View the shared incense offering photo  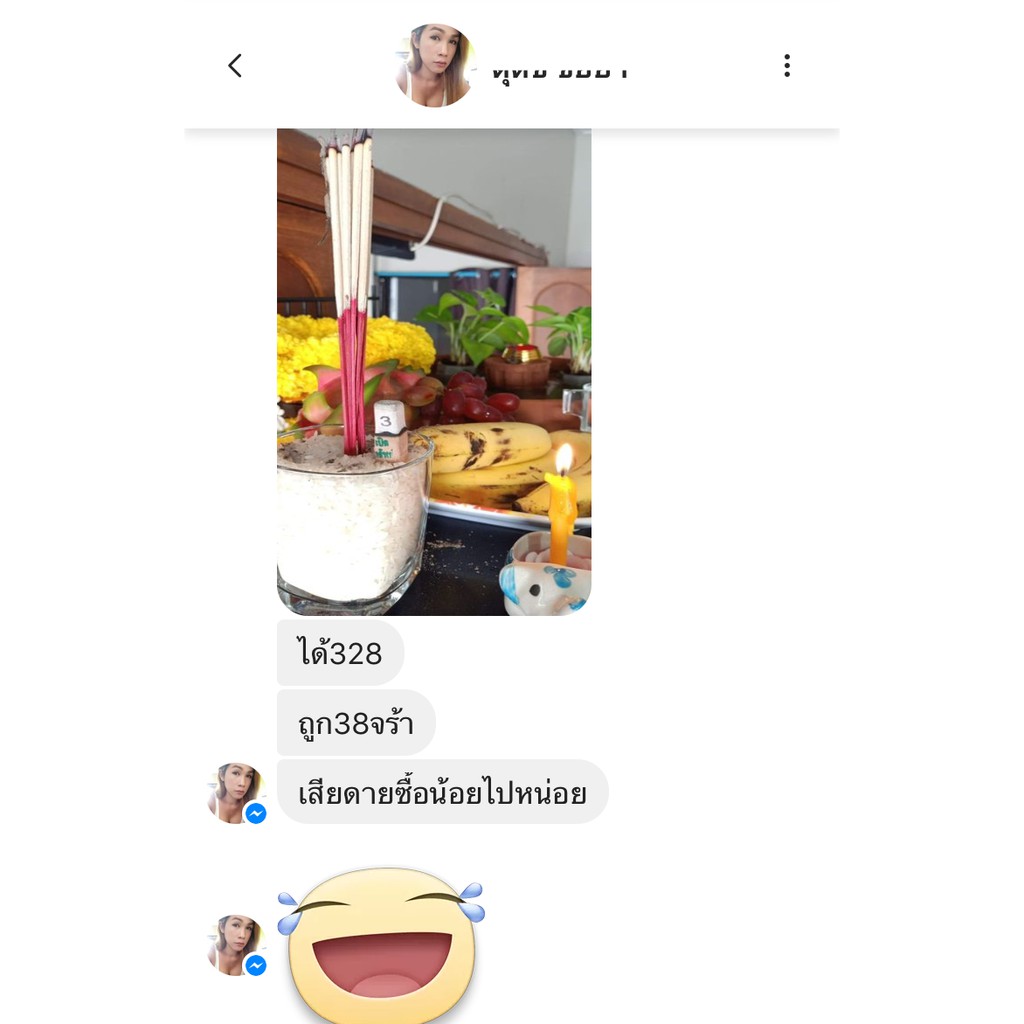[434, 372]
